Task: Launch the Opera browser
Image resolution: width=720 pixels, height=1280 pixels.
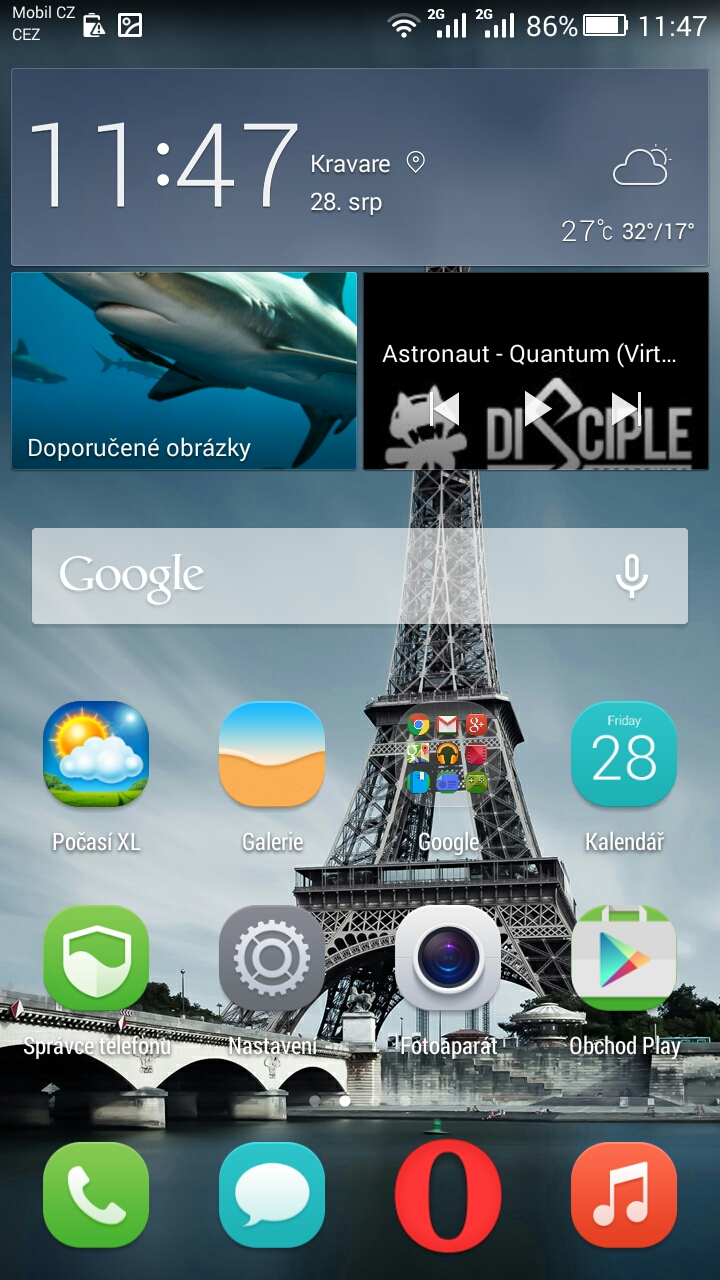Action: pyautogui.click(x=448, y=1195)
